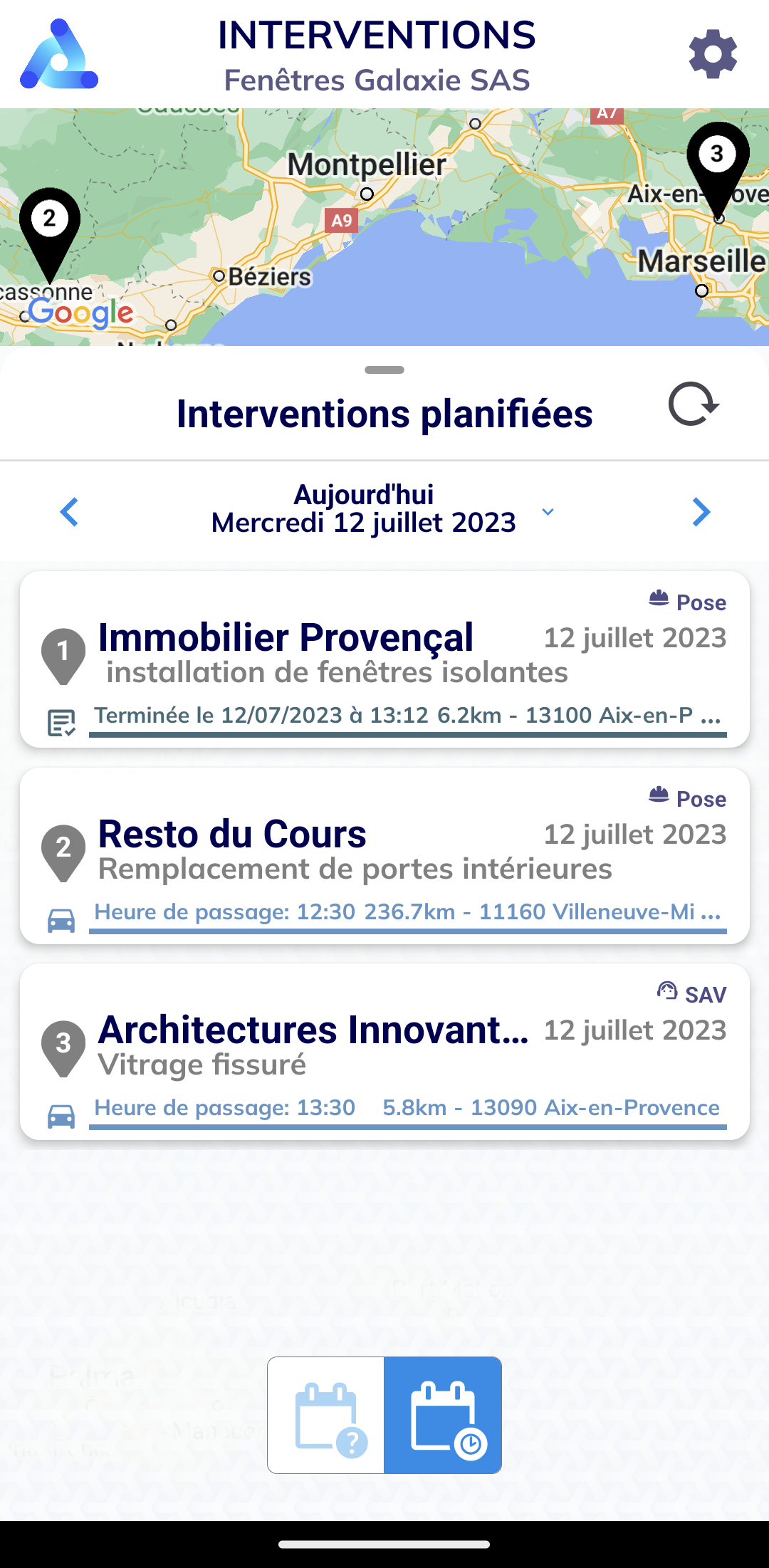Go to the previous day with the left chevron
The height and width of the screenshot is (1568, 769).
[x=68, y=512]
